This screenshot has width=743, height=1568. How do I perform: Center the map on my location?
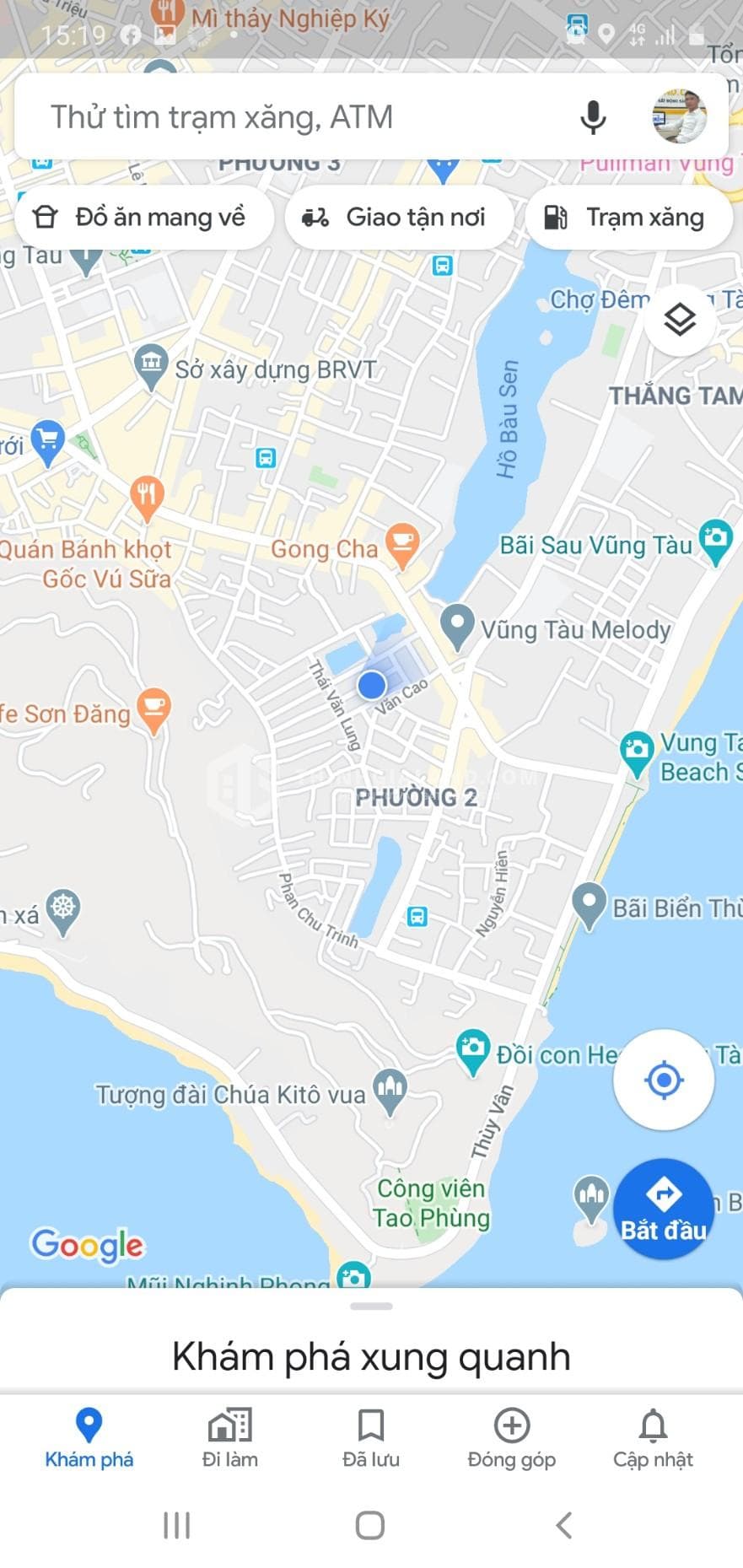[663, 1079]
